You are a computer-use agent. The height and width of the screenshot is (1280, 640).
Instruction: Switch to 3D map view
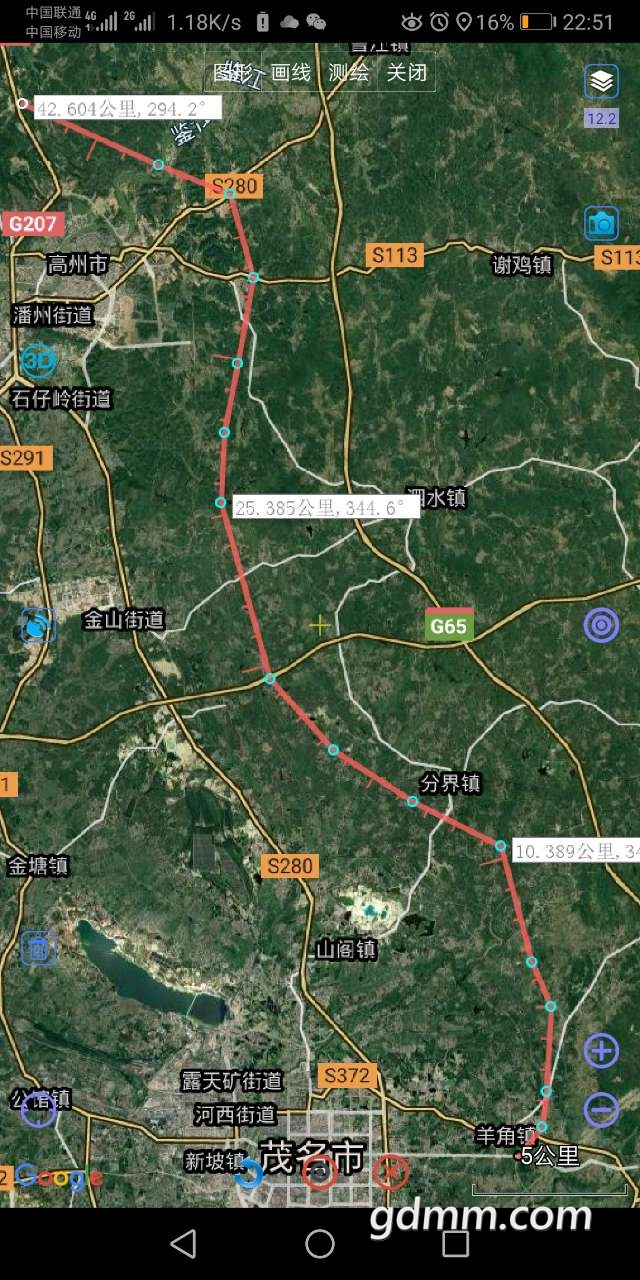pyautogui.click(x=38, y=359)
